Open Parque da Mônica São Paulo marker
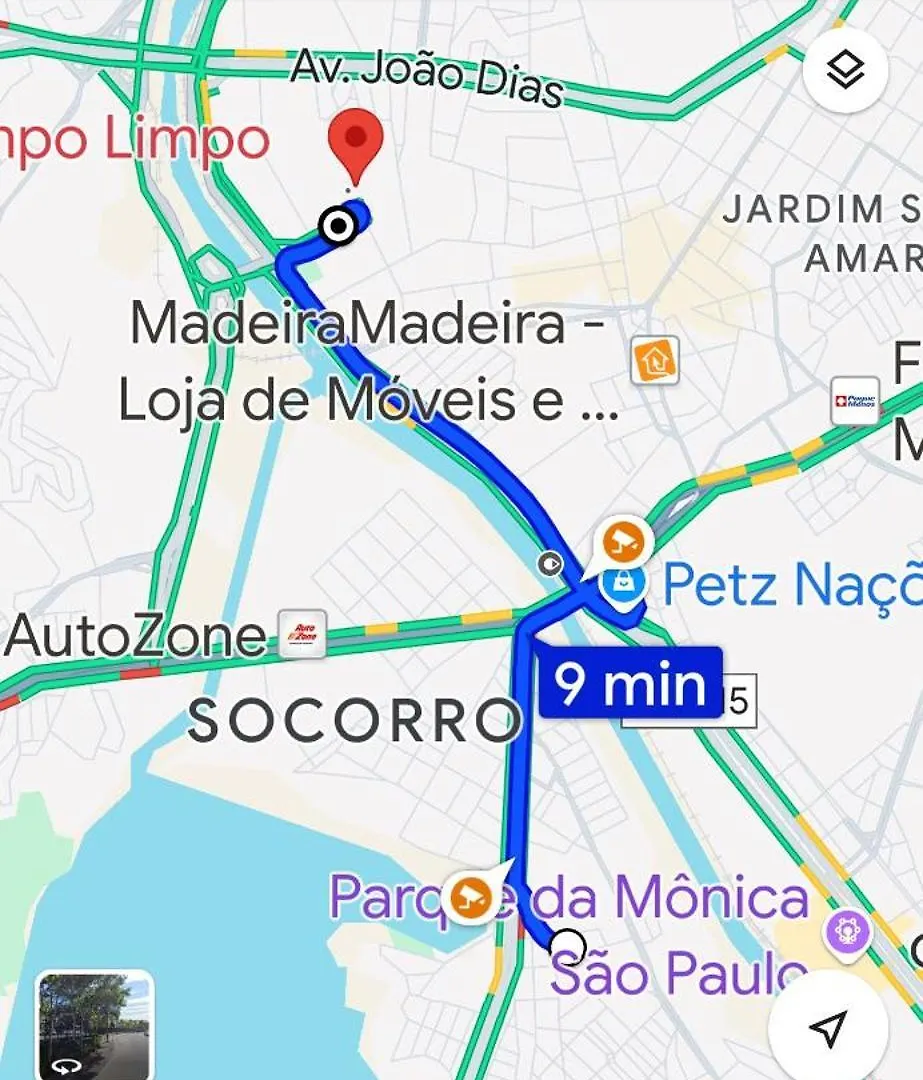This screenshot has width=923, height=1080. (845, 932)
